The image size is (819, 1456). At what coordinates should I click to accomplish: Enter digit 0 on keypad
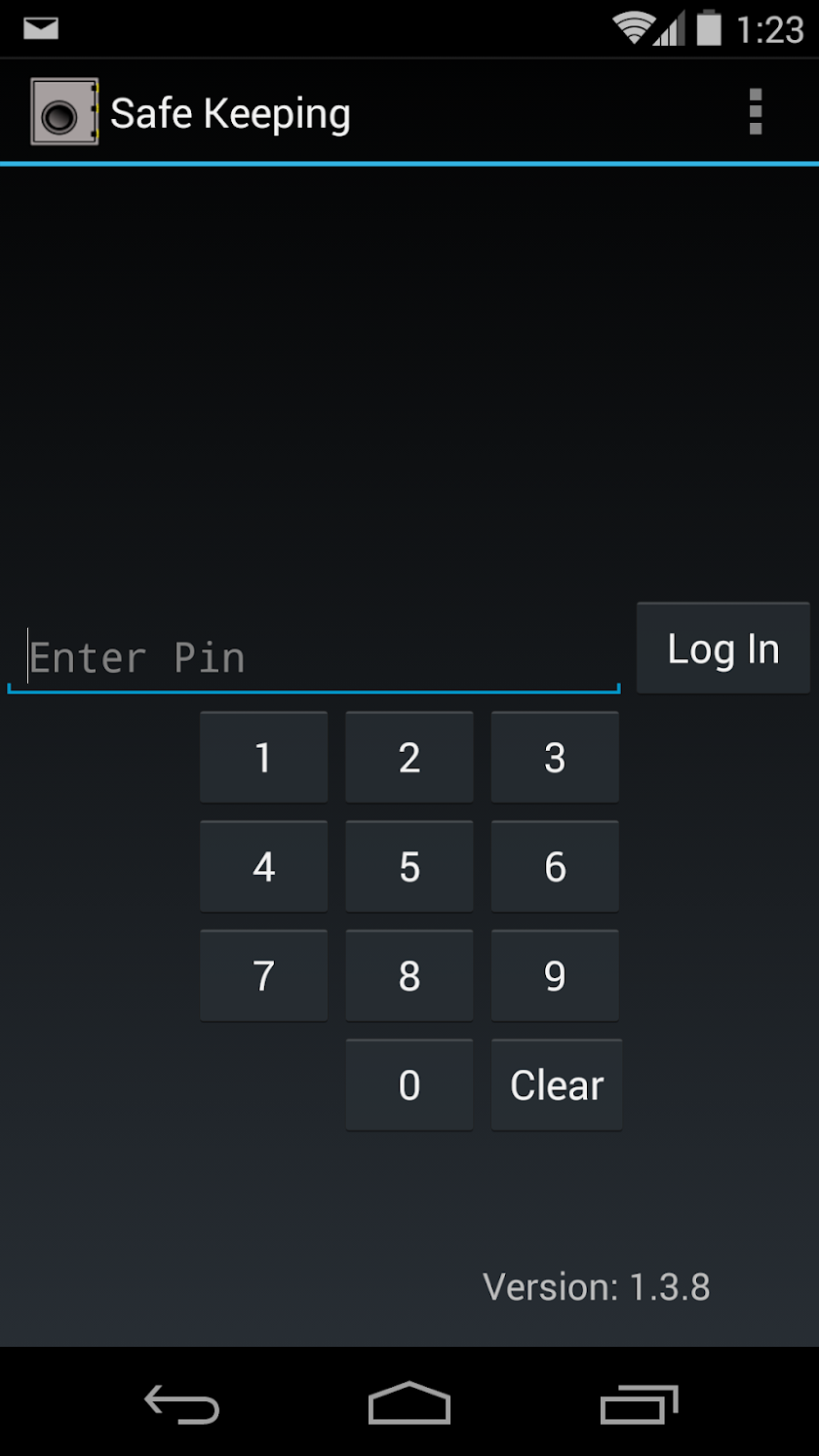409,1085
